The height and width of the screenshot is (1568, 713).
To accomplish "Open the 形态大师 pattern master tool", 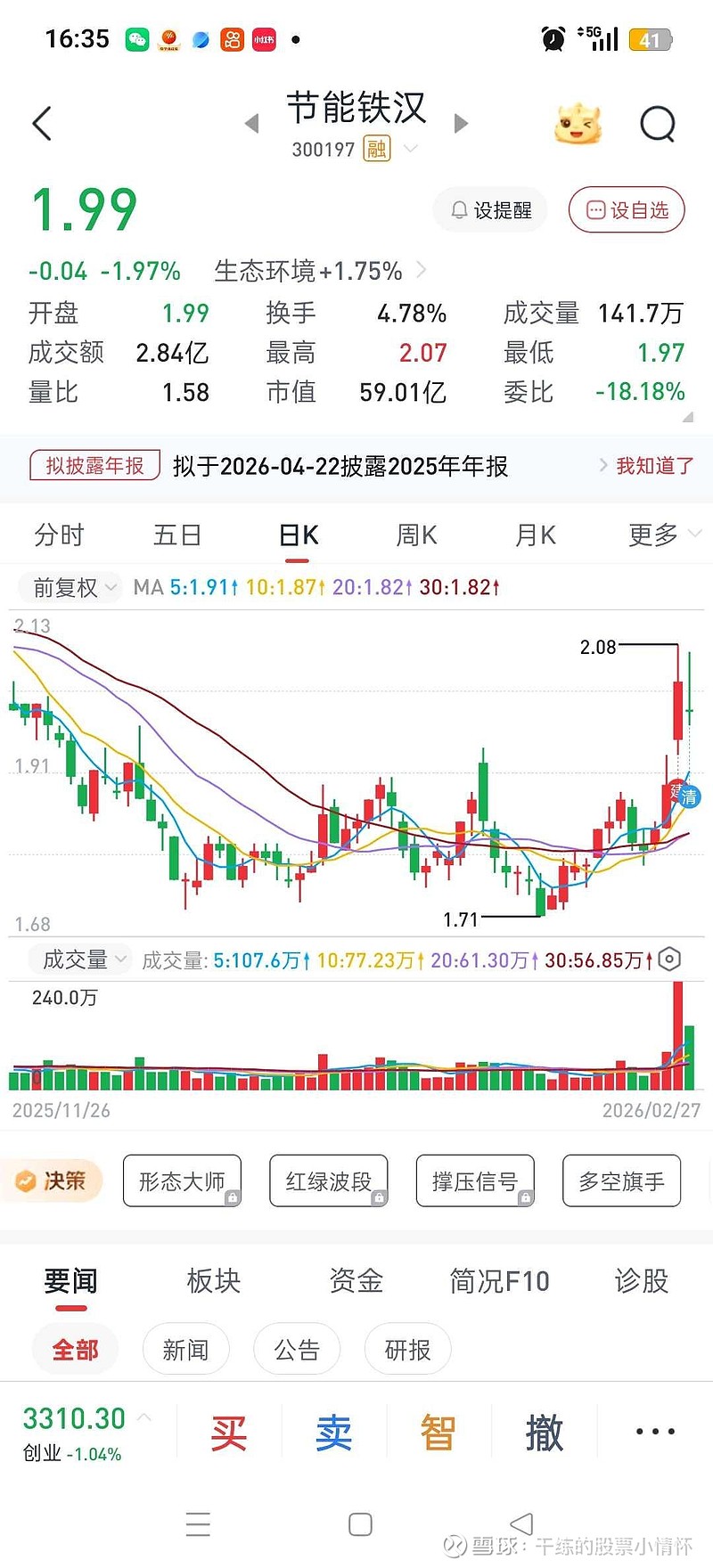I will tap(182, 1180).
